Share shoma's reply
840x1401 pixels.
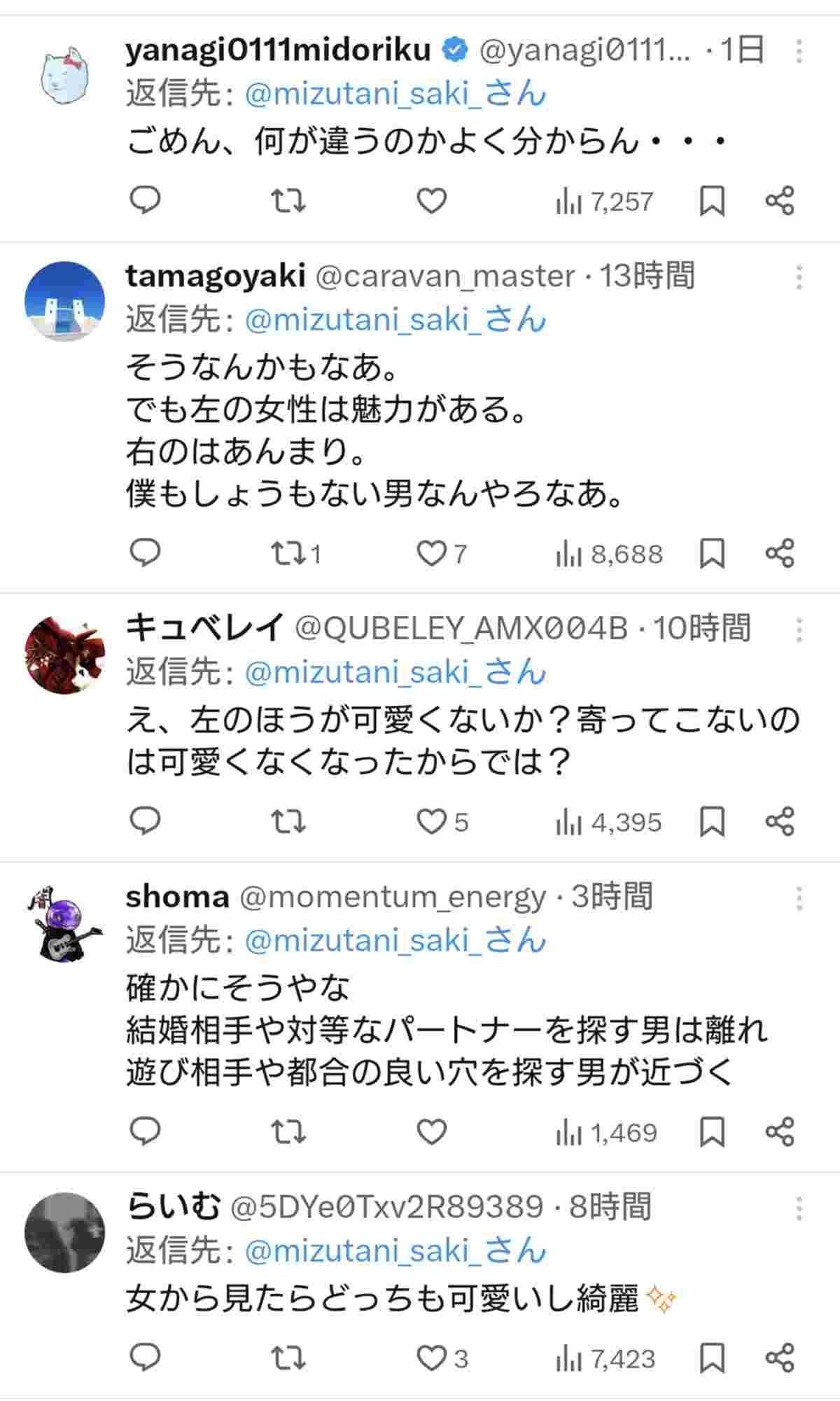tap(780, 1132)
